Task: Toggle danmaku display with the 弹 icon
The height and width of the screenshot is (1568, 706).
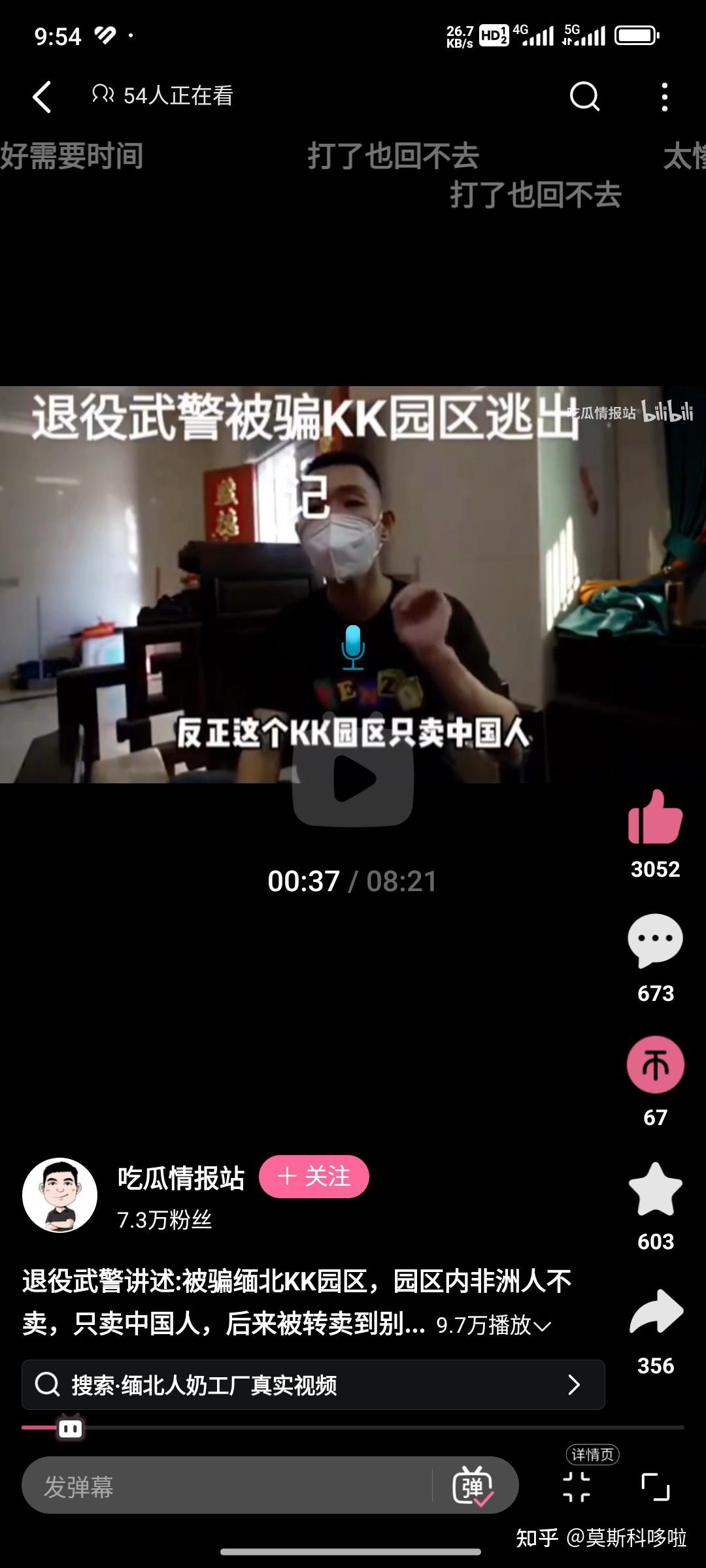Action: click(x=473, y=1486)
